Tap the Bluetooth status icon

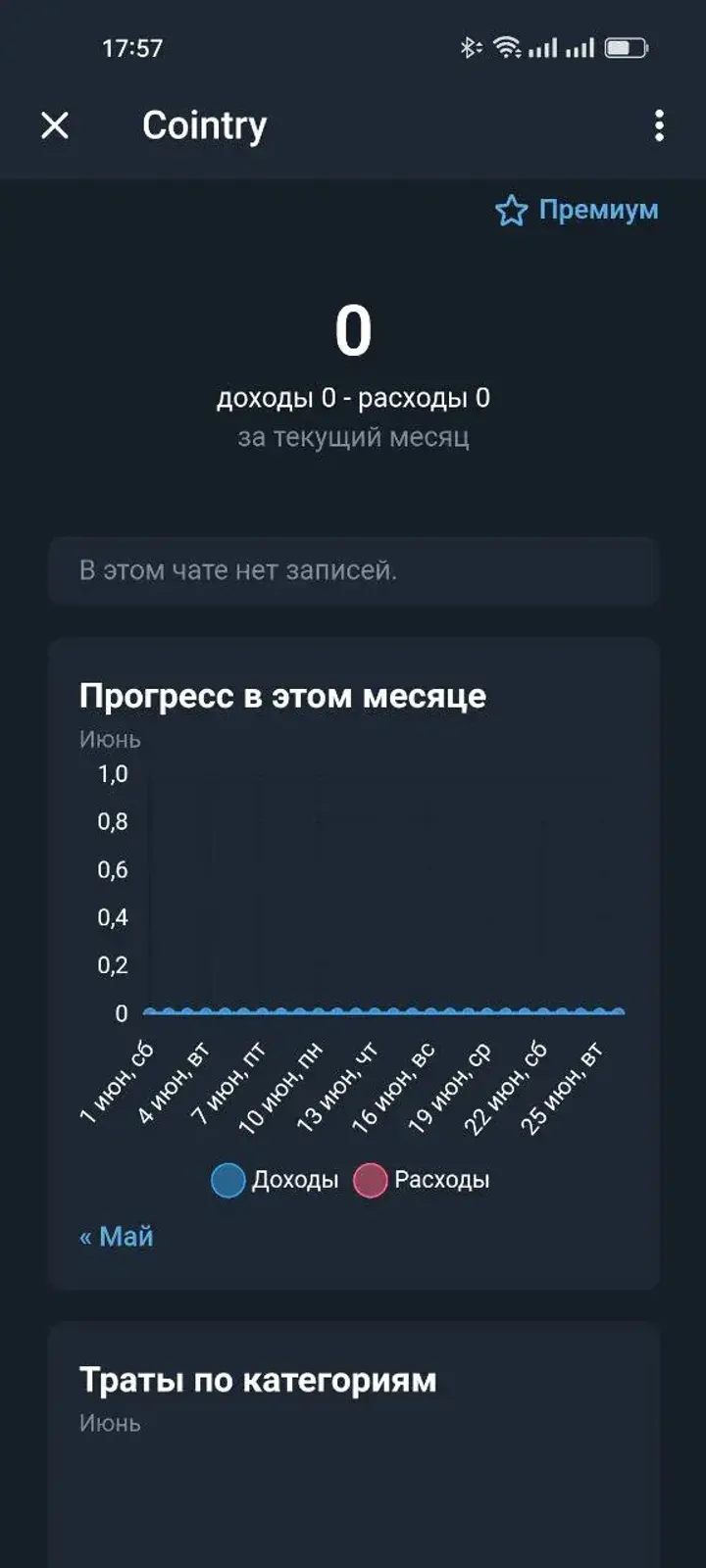(471, 46)
